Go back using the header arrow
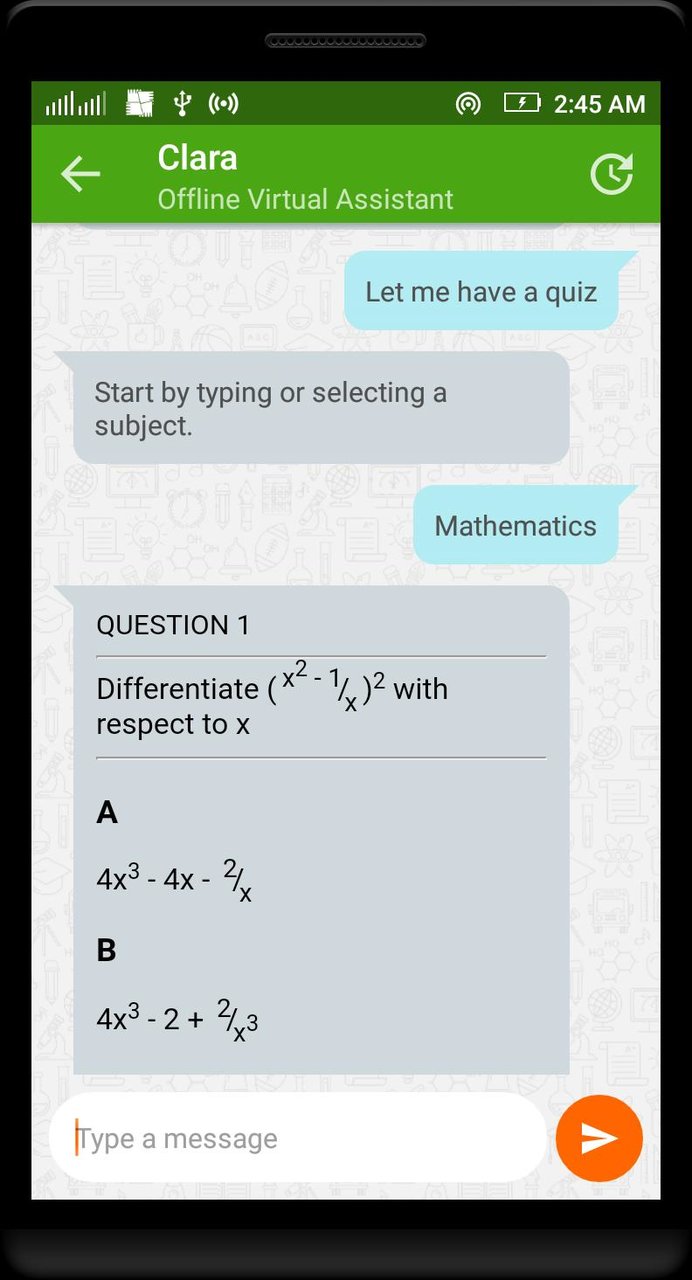Image resolution: width=692 pixels, height=1280 pixels. click(81, 174)
